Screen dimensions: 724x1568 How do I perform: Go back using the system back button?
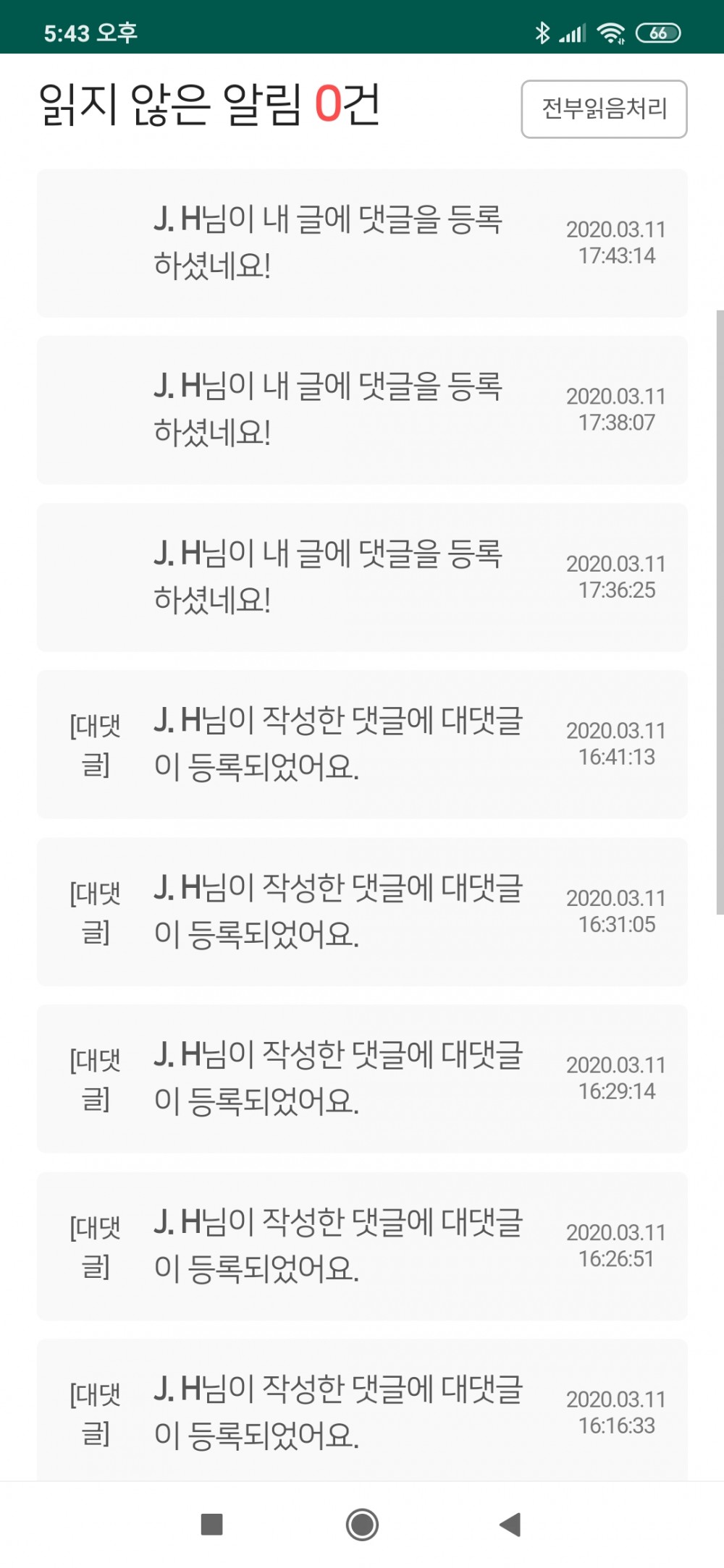tap(510, 1524)
